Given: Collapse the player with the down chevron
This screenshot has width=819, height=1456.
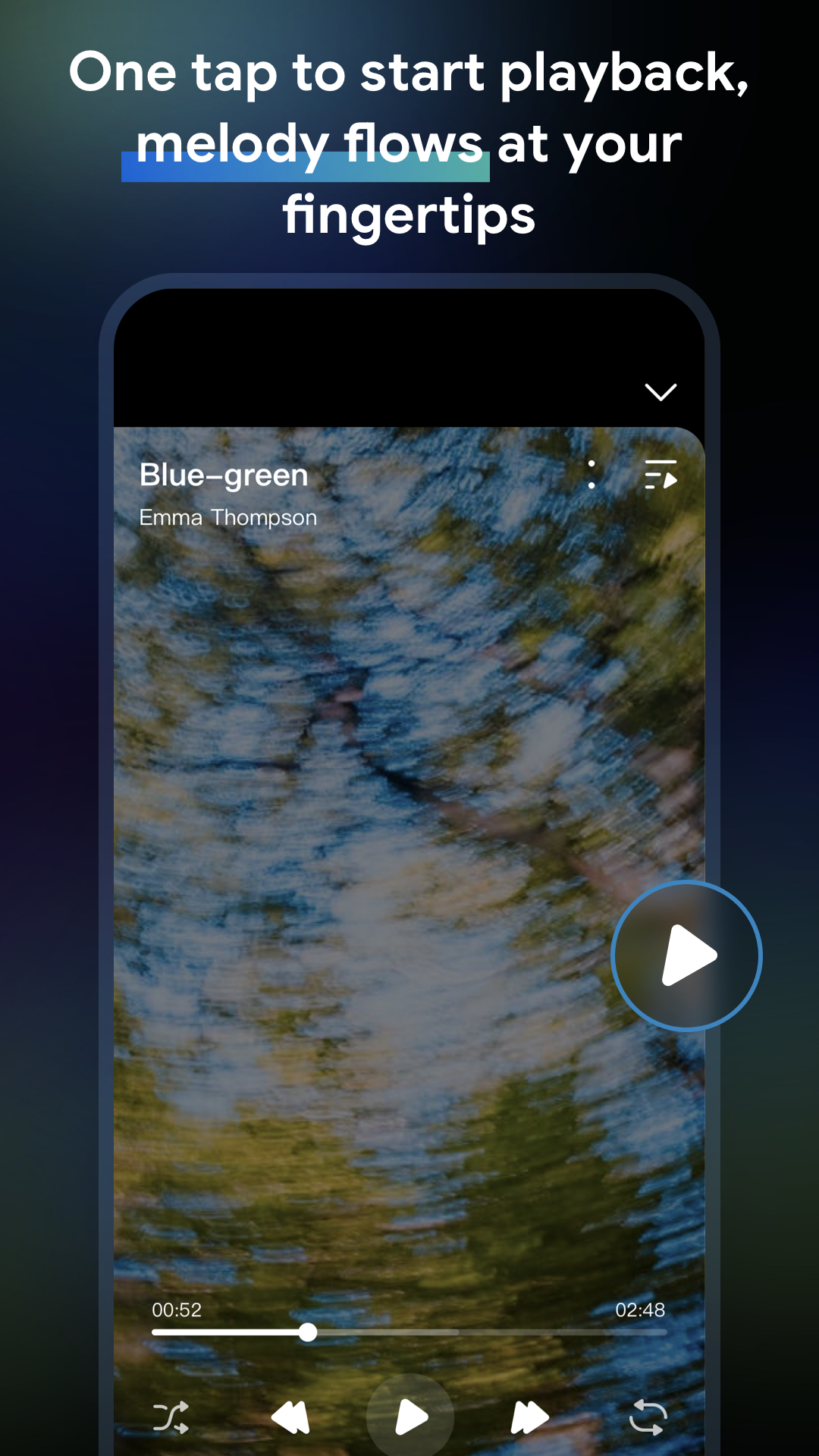Looking at the screenshot, I should (x=661, y=391).
